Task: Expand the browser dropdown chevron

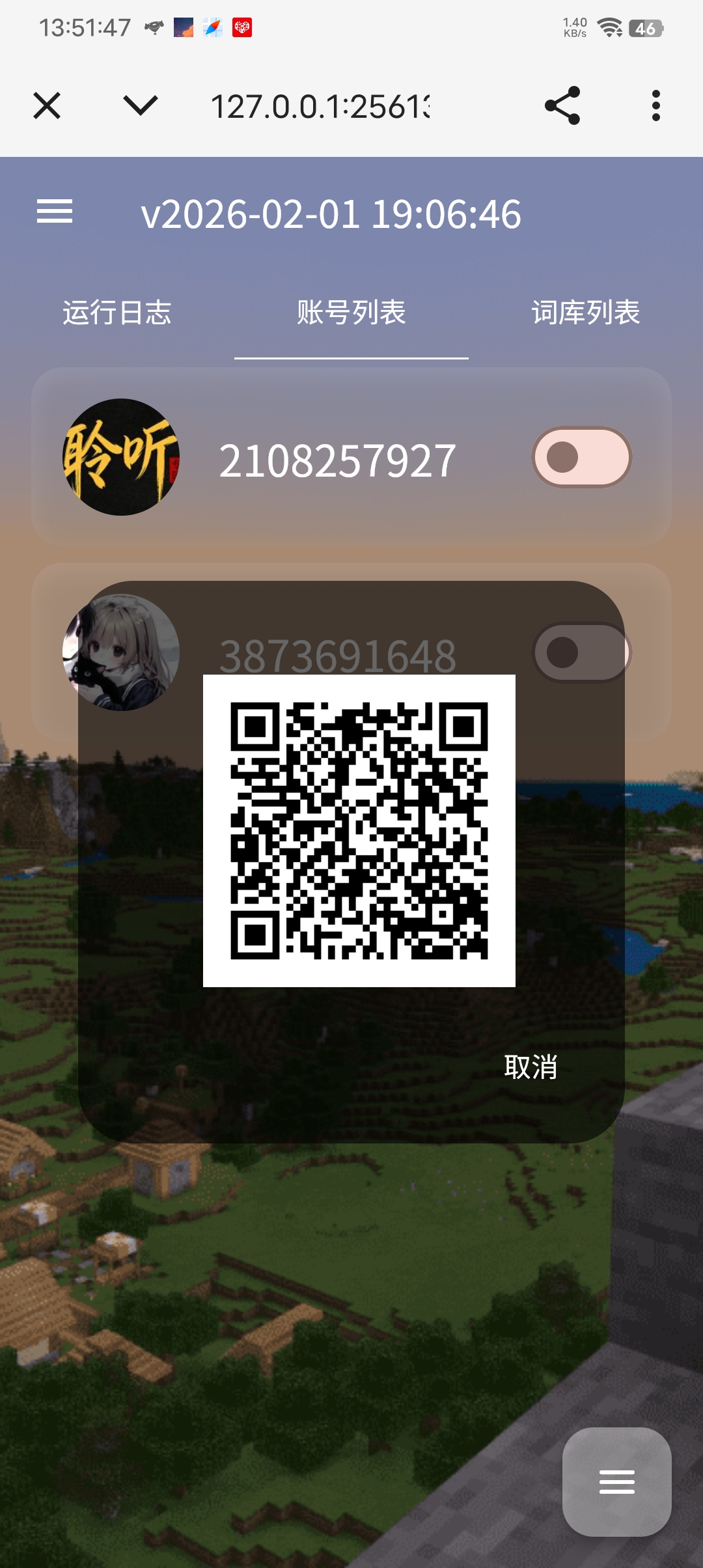Action: pyautogui.click(x=140, y=105)
